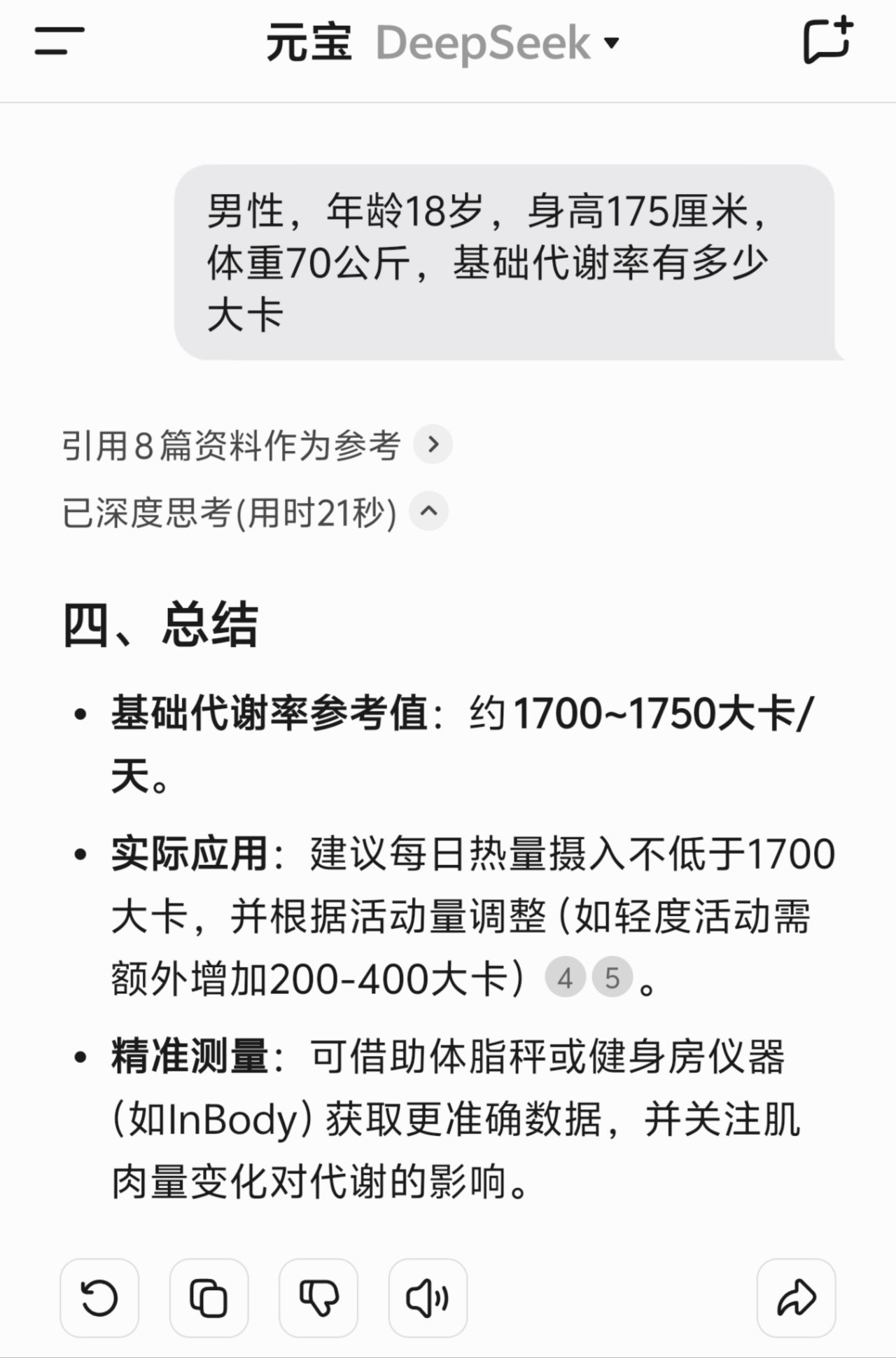Screen dimensions: 896x1358
Task: Collapse the deep thinking section
Action: [428, 512]
